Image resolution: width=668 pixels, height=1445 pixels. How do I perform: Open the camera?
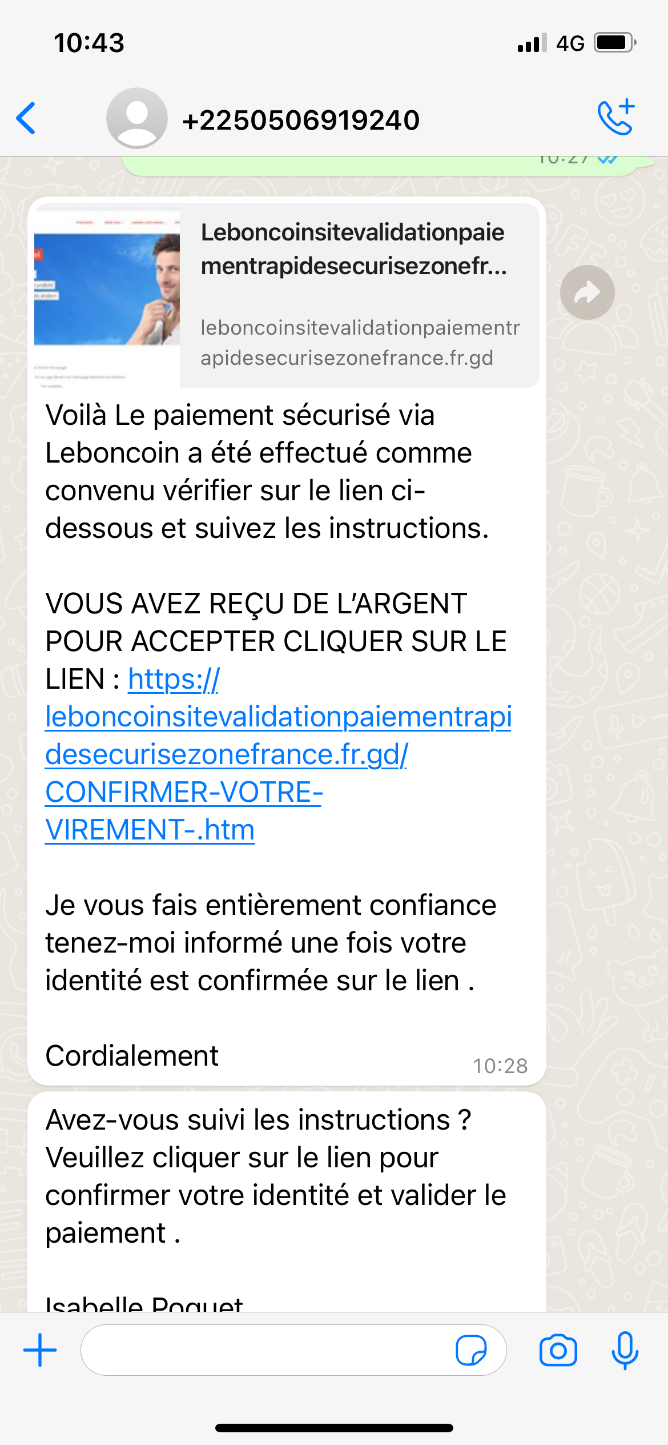tap(558, 1352)
